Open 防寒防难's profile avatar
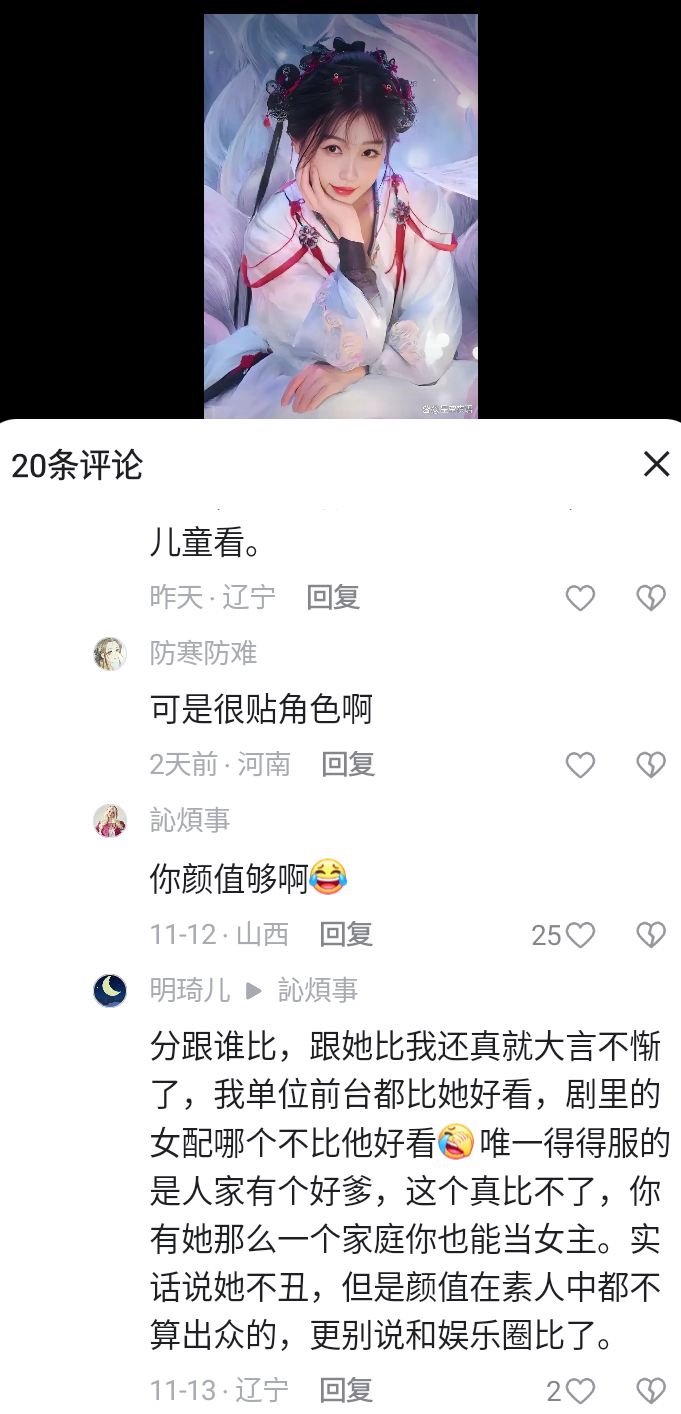Image resolution: width=681 pixels, height=1414 pixels. [x=110, y=654]
